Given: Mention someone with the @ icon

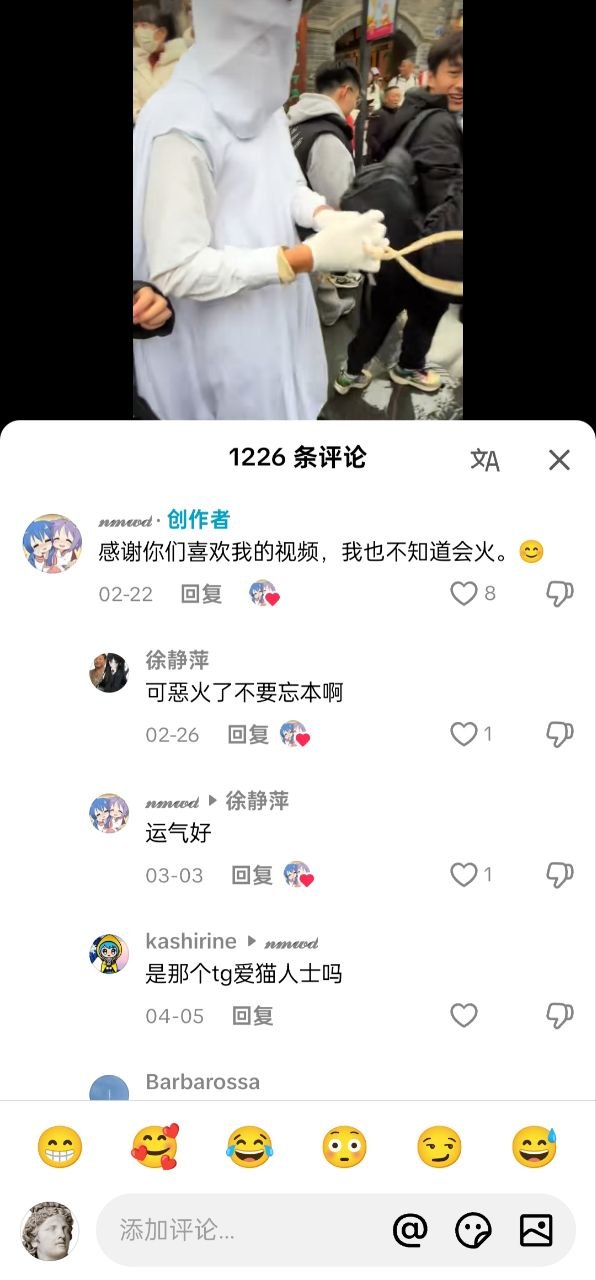Looking at the screenshot, I should pyautogui.click(x=410, y=1230).
